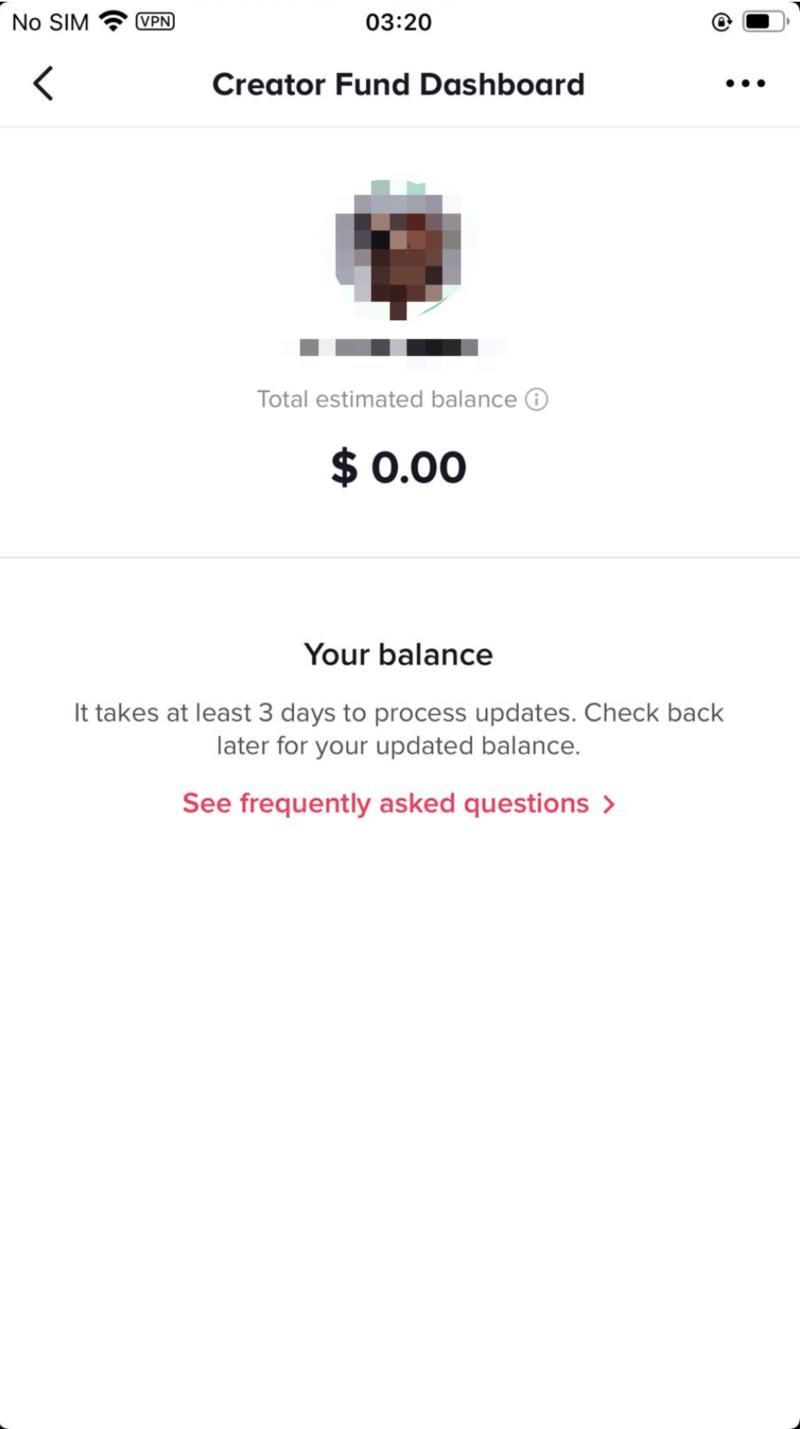Open the blurred profile avatar

point(398,250)
